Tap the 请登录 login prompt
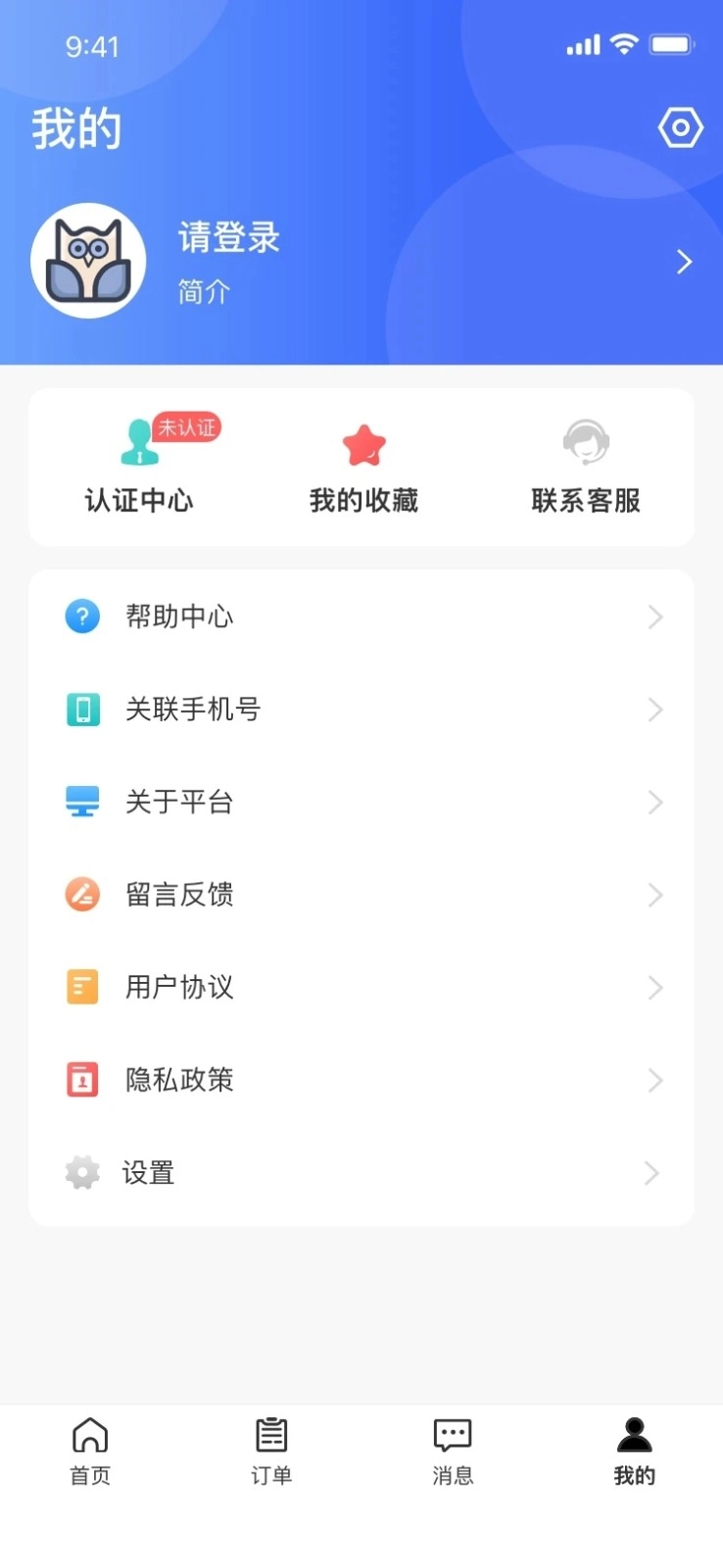Viewport: 723px width, 1568px height. pos(228,238)
